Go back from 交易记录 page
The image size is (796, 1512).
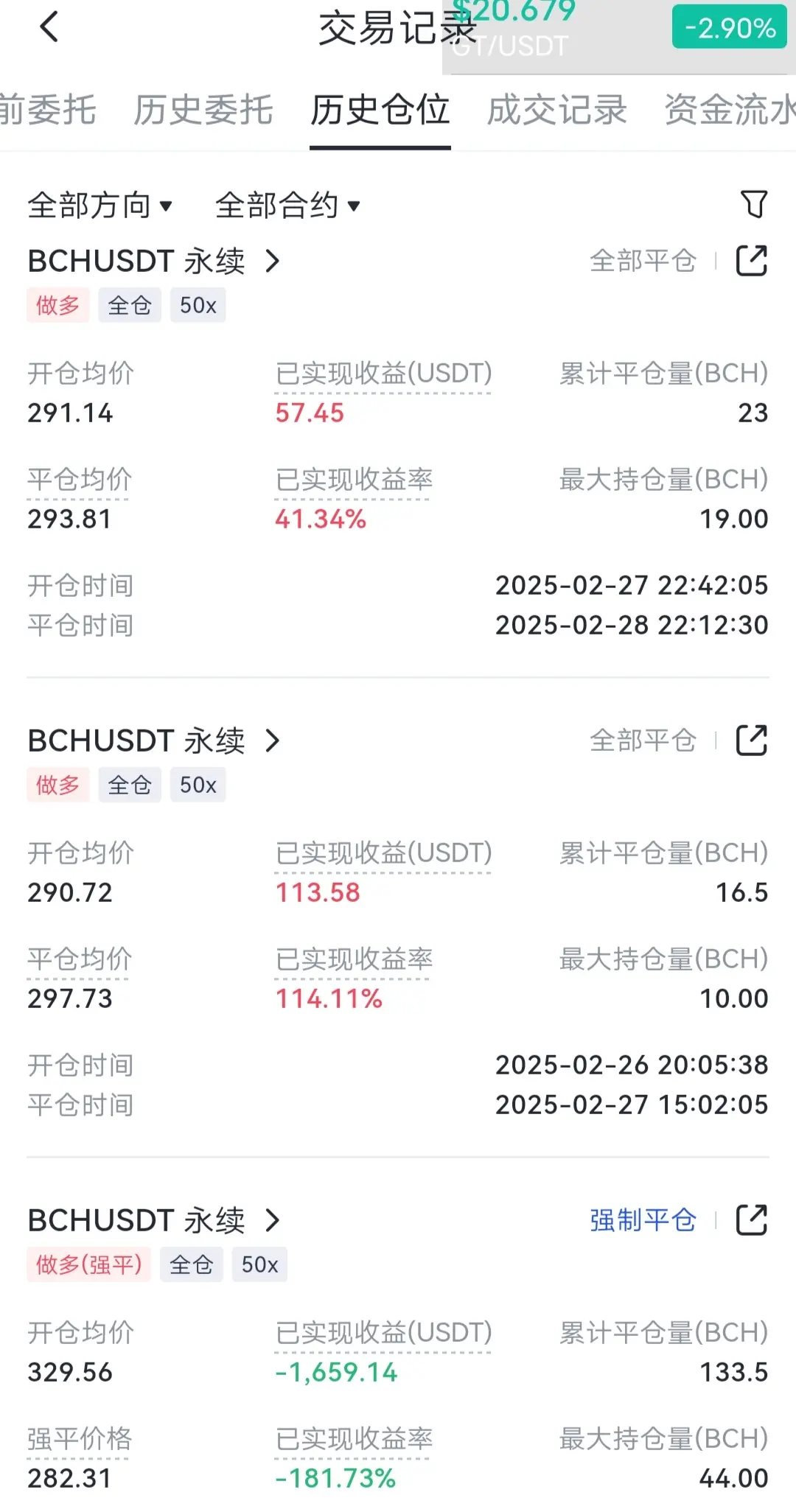[49, 28]
